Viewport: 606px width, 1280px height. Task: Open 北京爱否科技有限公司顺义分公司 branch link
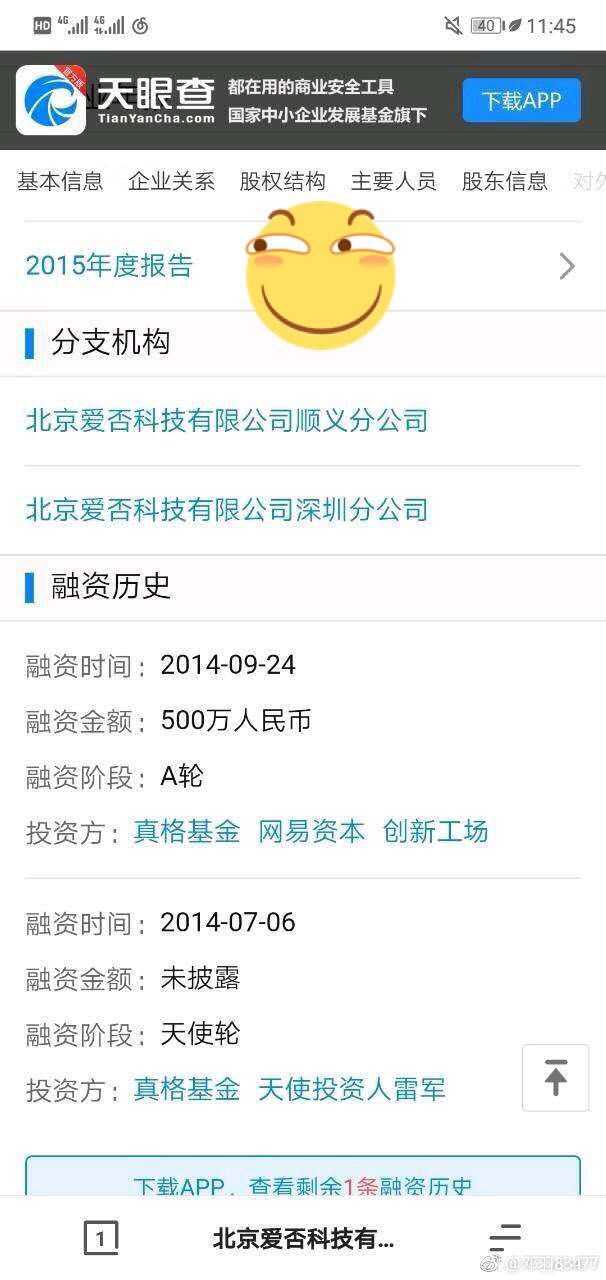[227, 420]
